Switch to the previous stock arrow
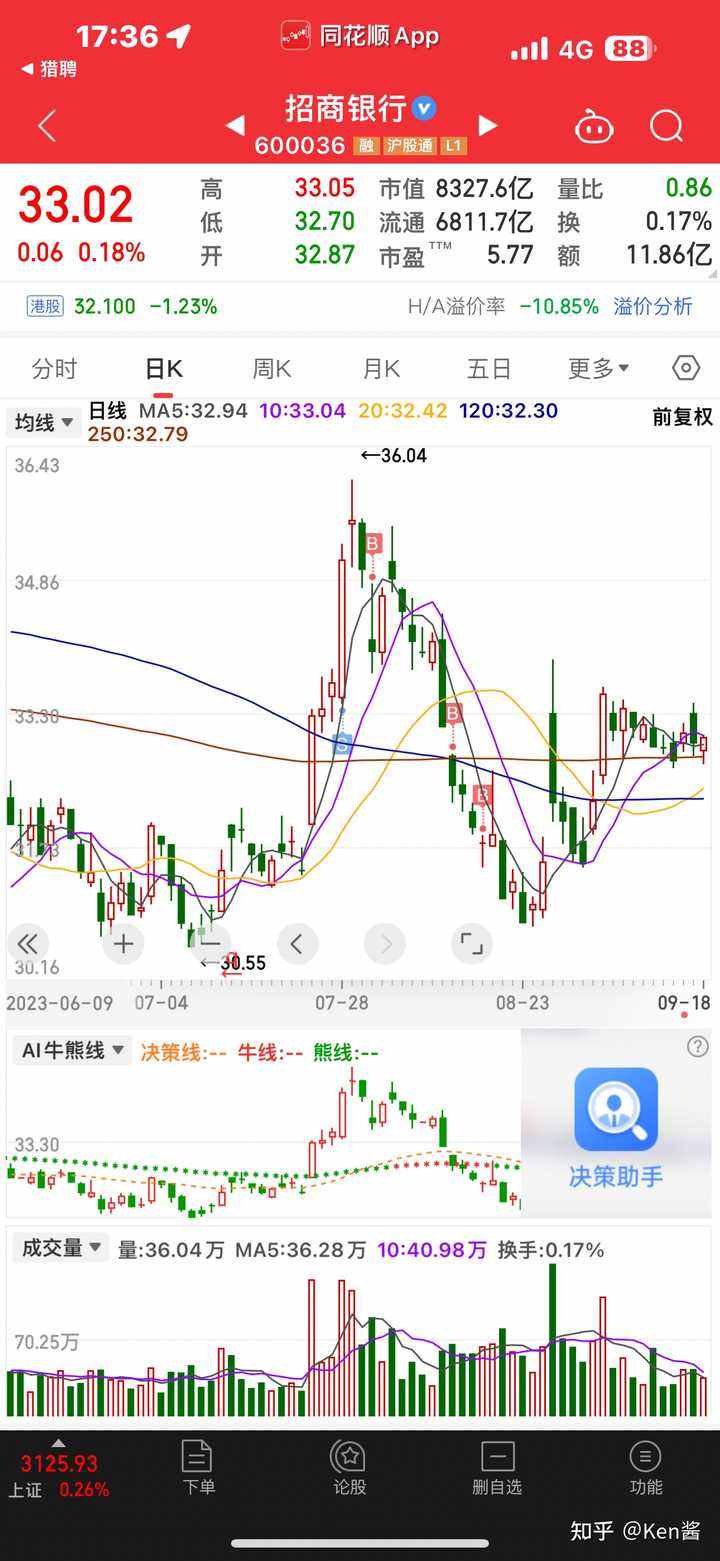This screenshot has width=720, height=1561. 236,126
